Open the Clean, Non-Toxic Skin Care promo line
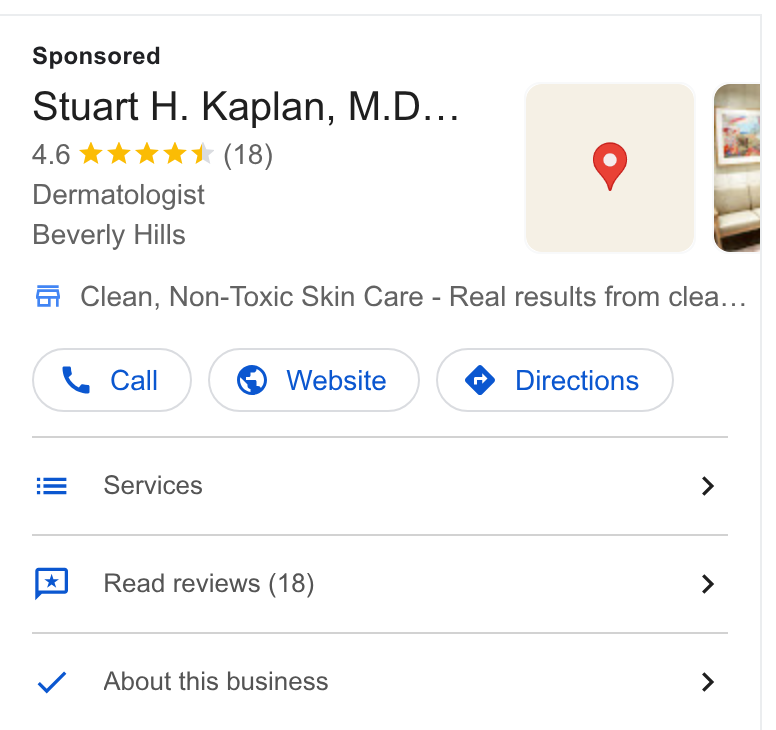Viewport: 776px width, 730px height. point(390,297)
